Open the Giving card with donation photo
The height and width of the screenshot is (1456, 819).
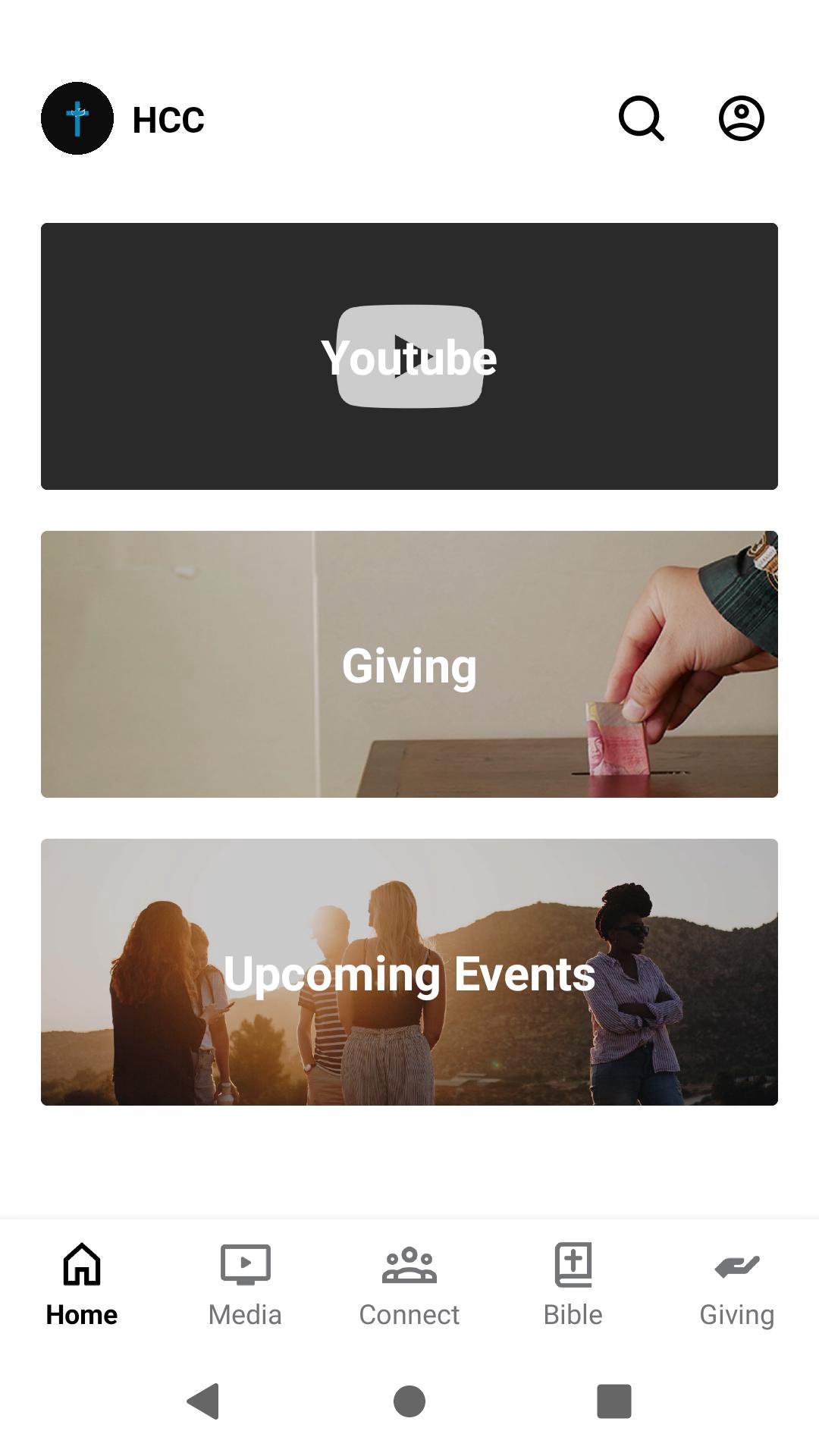pos(409,664)
